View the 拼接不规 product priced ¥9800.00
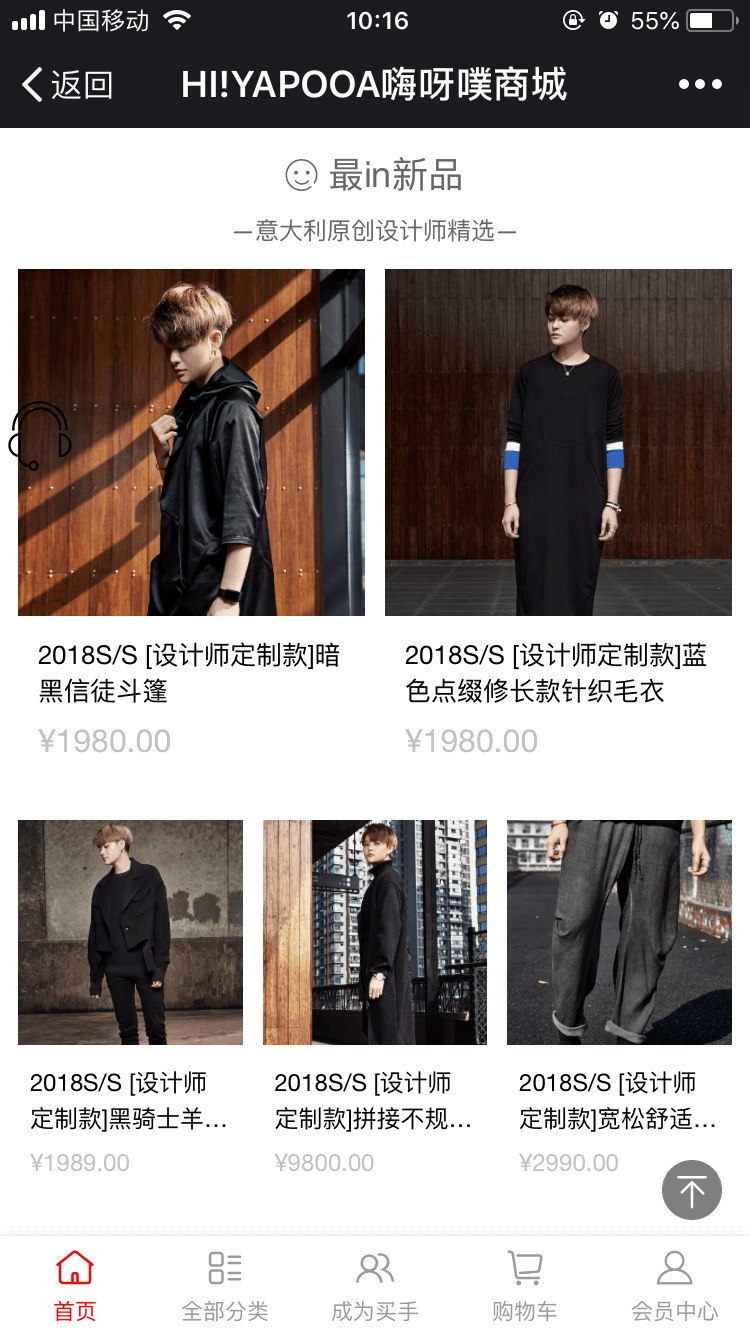Screen dimensions: 750x1334 pos(375,932)
